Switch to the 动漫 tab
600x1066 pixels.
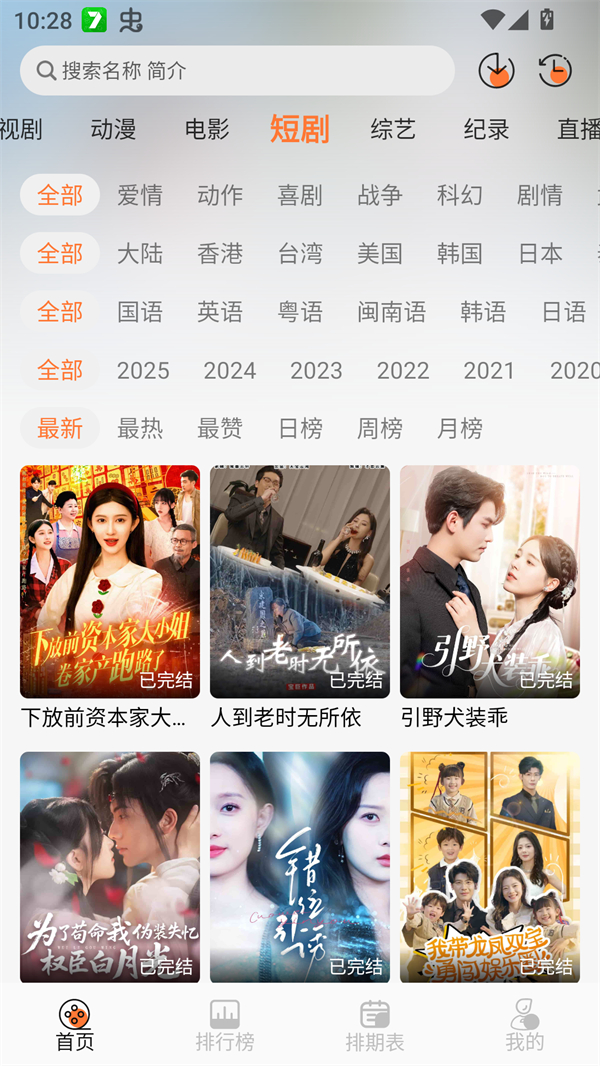113,129
